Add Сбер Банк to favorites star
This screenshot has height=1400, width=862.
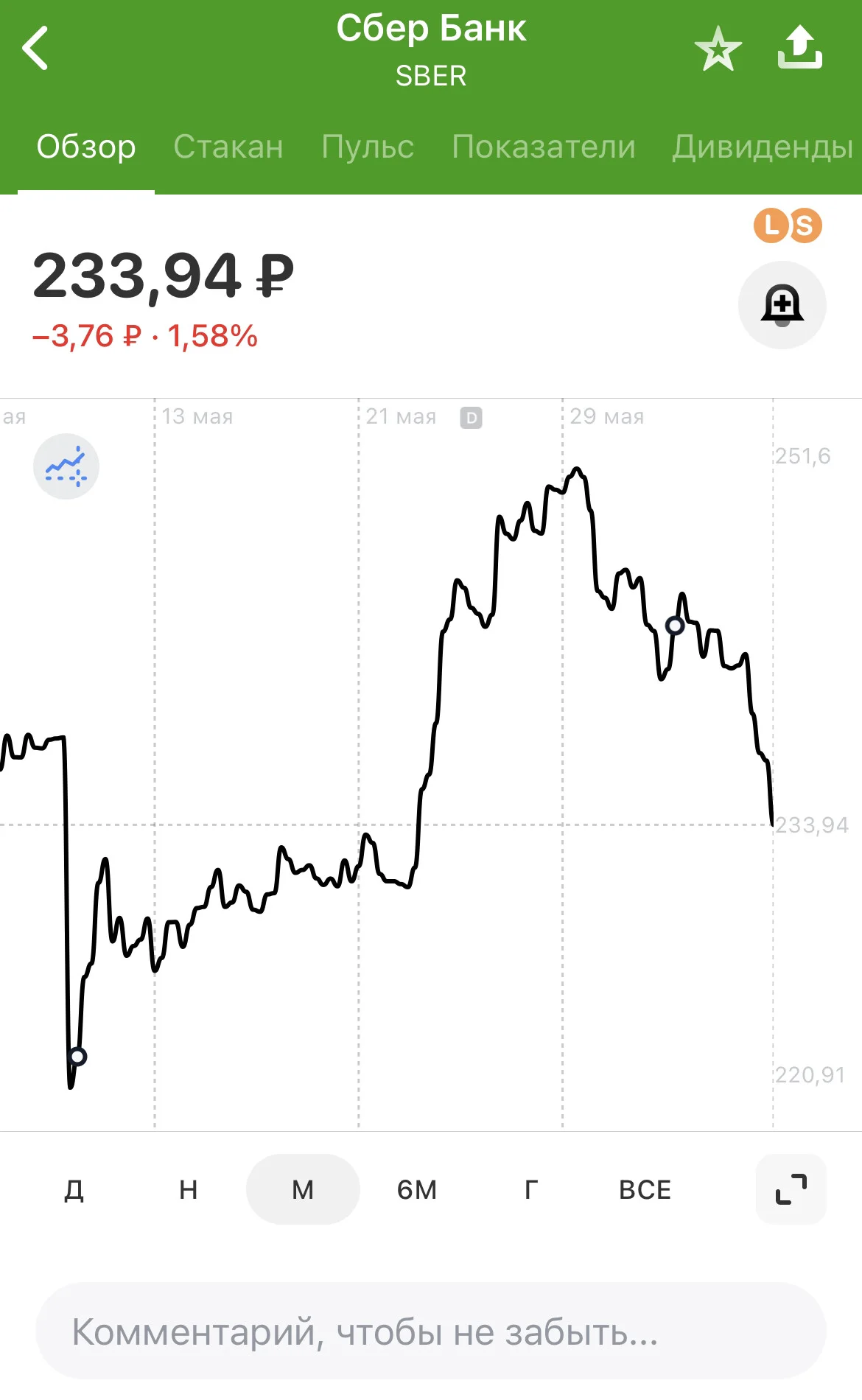[x=718, y=49]
